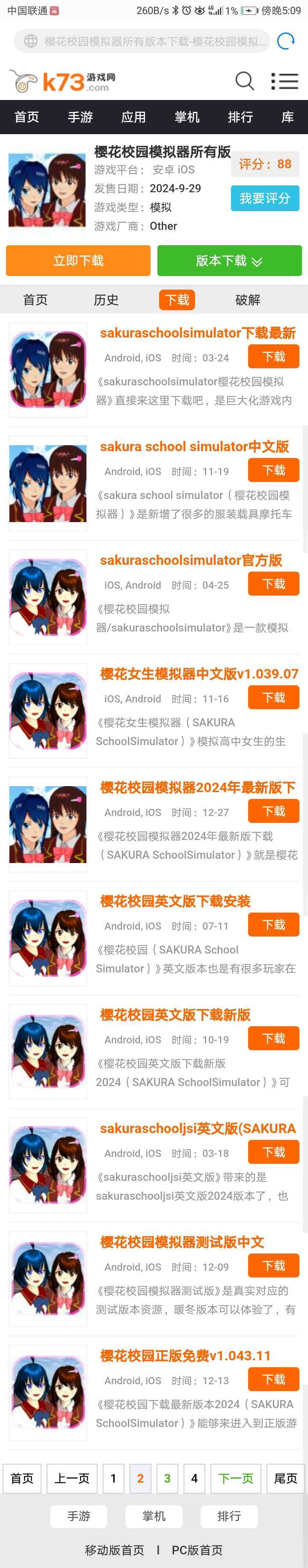Tap 下载 for 樱花女生模拟器中文版v1.039.07
The image size is (308, 1568).
point(273,698)
